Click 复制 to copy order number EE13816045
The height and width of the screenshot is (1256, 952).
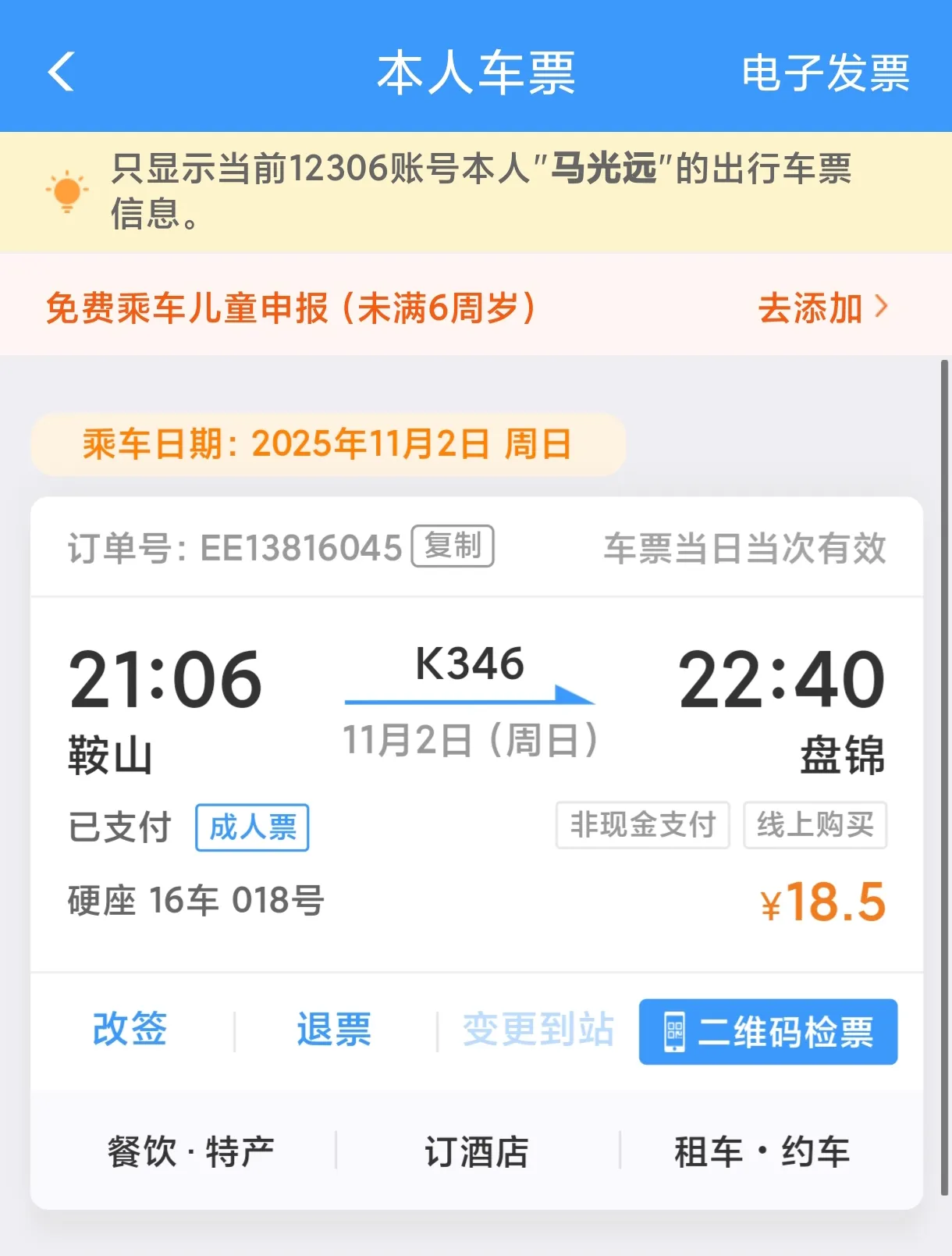453,546
